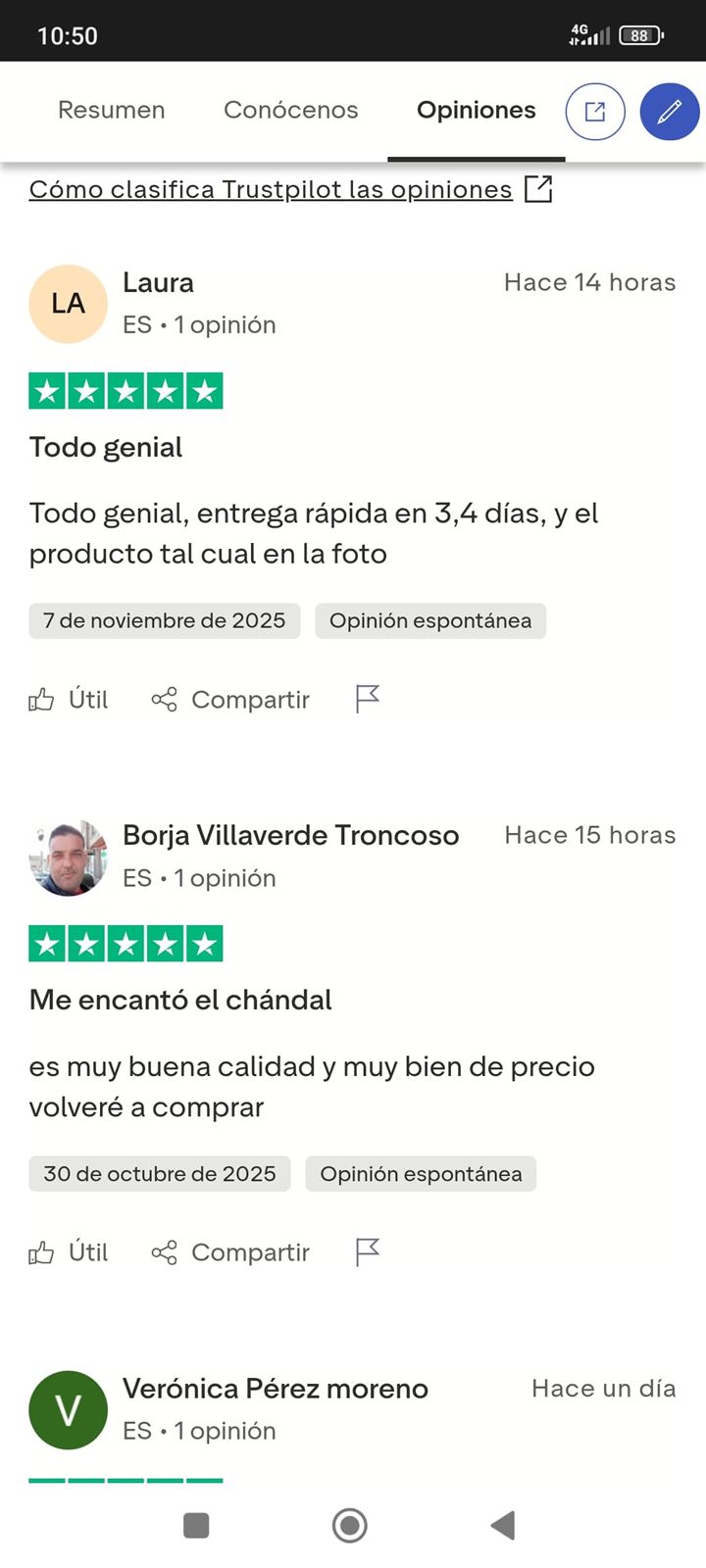Mark Borja's review as Útil
The image size is (706, 1568).
(x=68, y=1251)
